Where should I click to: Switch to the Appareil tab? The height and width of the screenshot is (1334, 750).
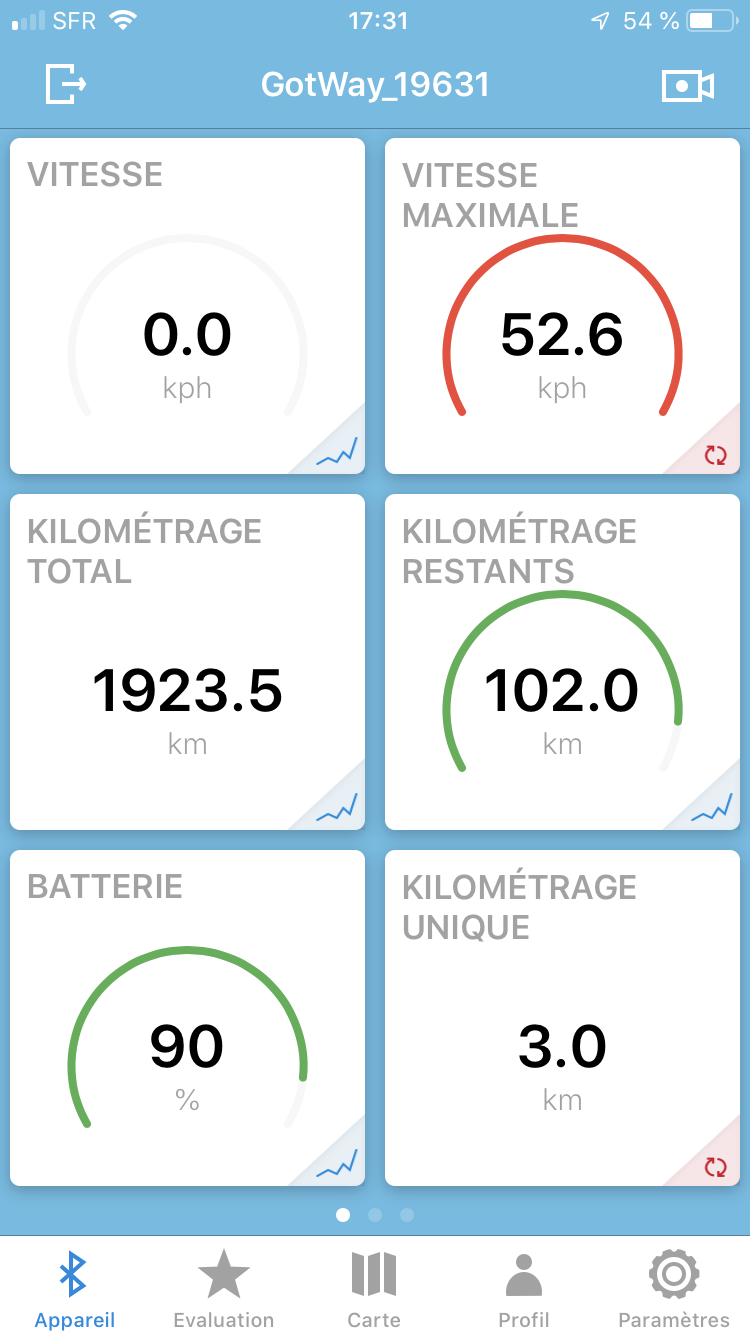(x=75, y=1289)
